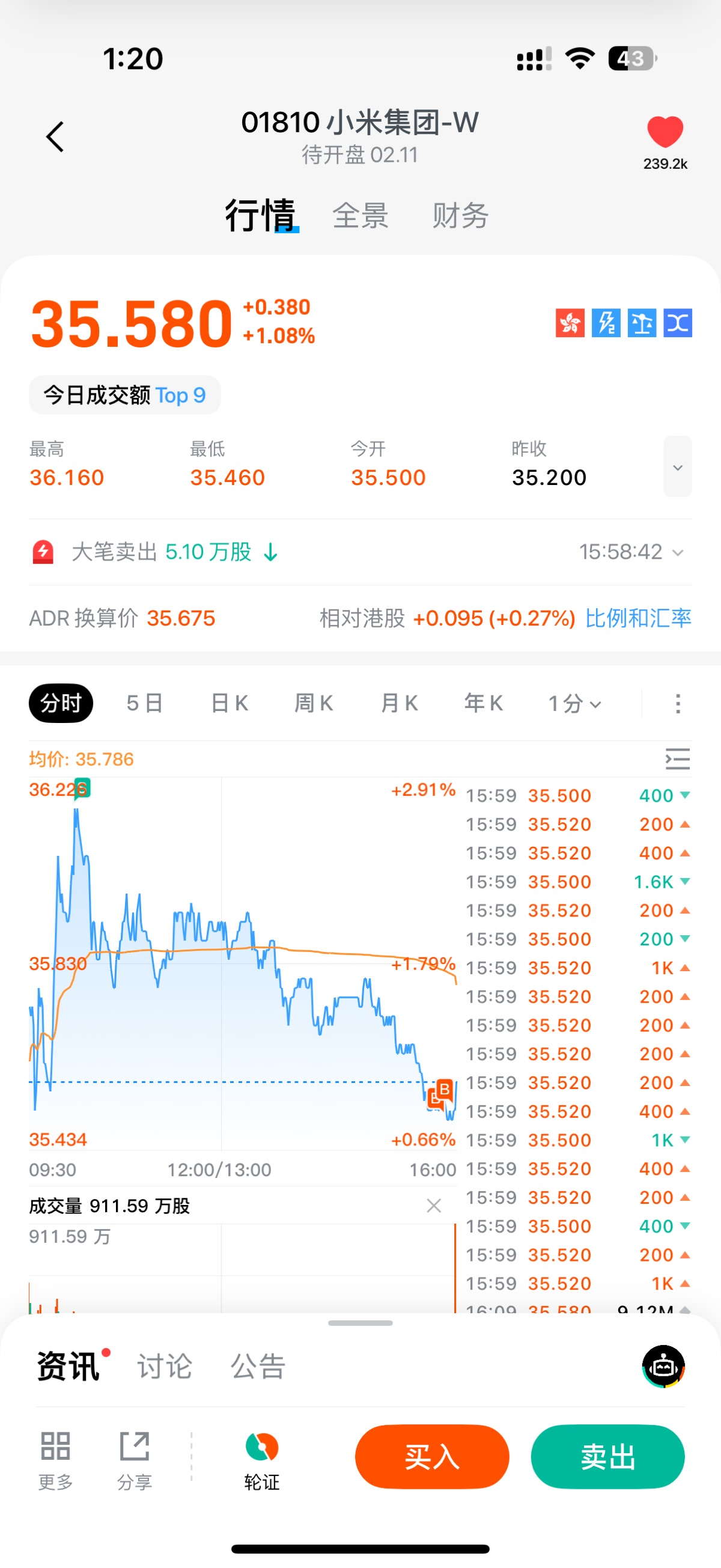This screenshot has width=721, height=1568.
Task: Expand the price details chevron beside 昨收
Action: click(677, 467)
